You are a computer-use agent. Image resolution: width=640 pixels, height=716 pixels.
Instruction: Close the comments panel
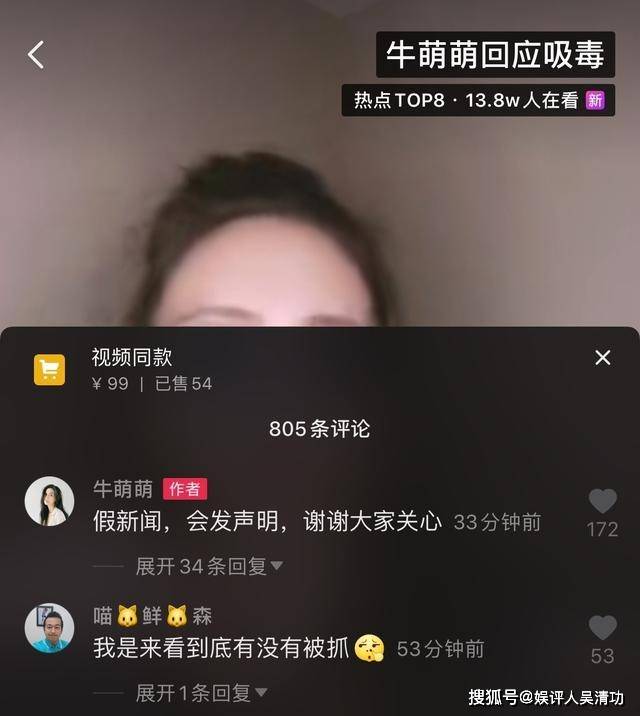click(602, 357)
